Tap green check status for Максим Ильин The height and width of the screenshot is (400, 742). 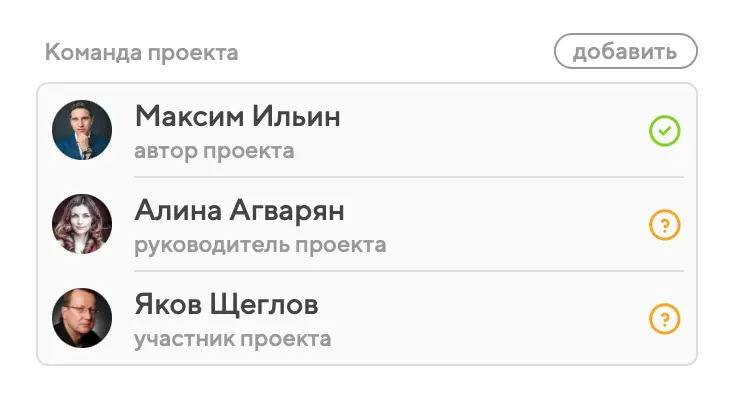664,131
